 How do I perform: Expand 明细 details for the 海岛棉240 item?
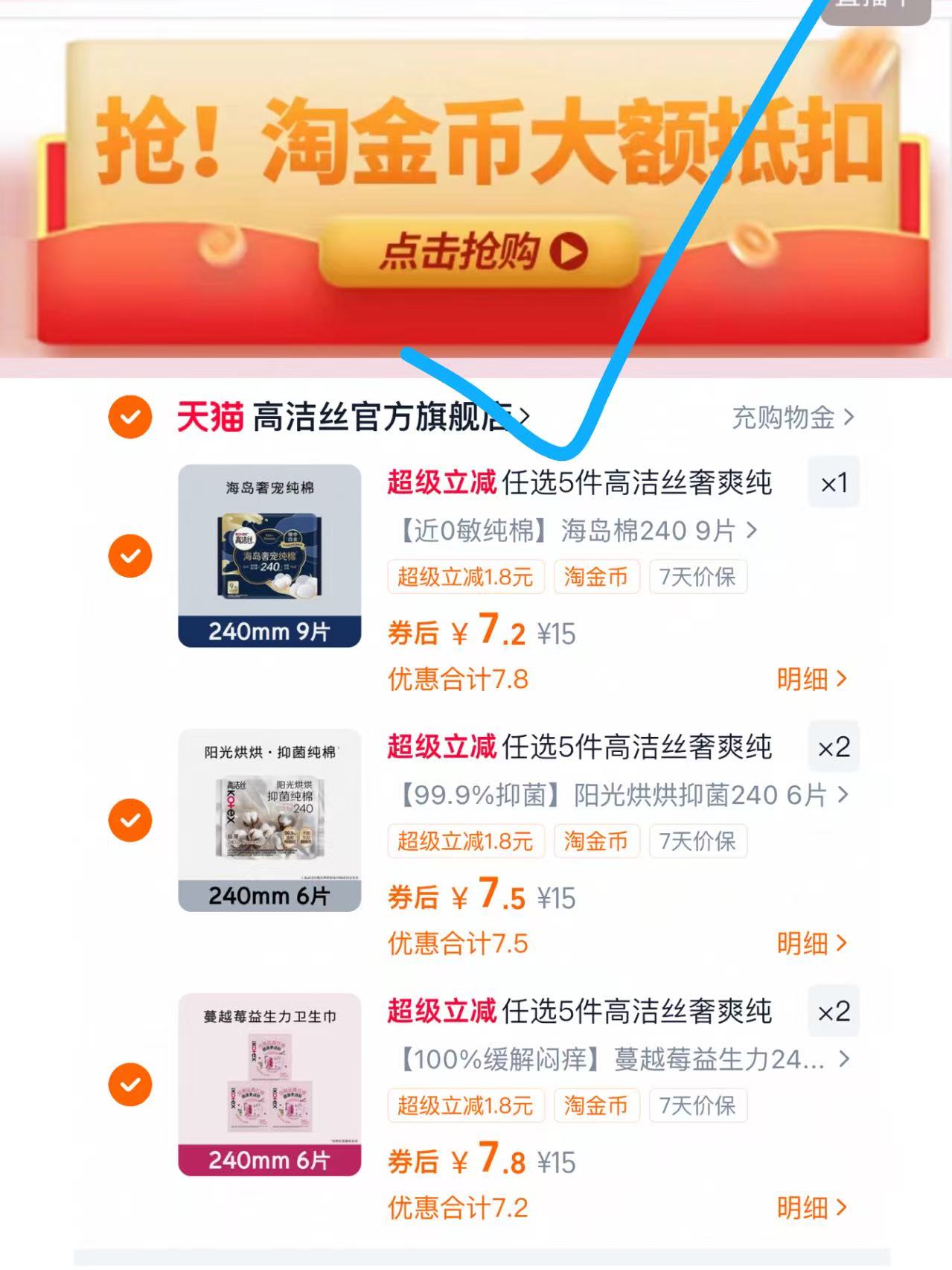coord(814,678)
